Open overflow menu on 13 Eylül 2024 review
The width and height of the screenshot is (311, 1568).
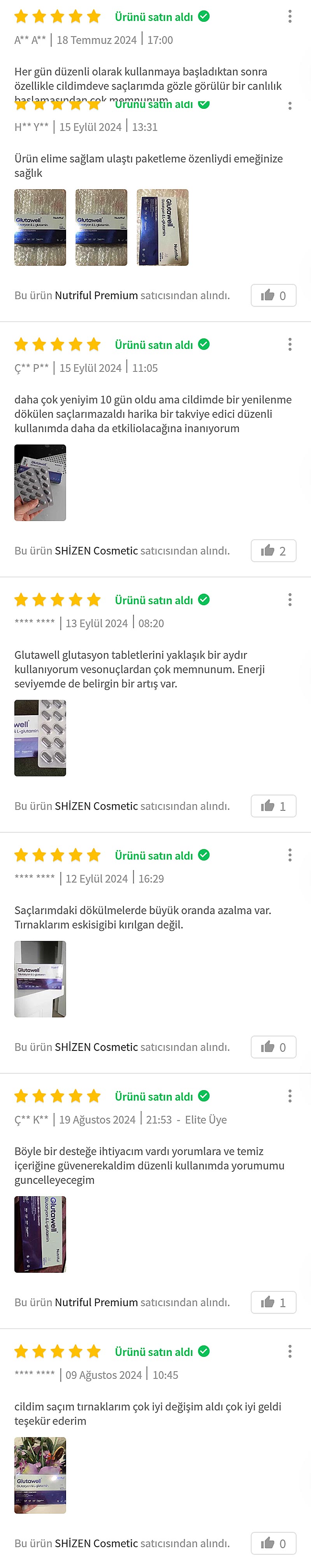tap(290, 599)
